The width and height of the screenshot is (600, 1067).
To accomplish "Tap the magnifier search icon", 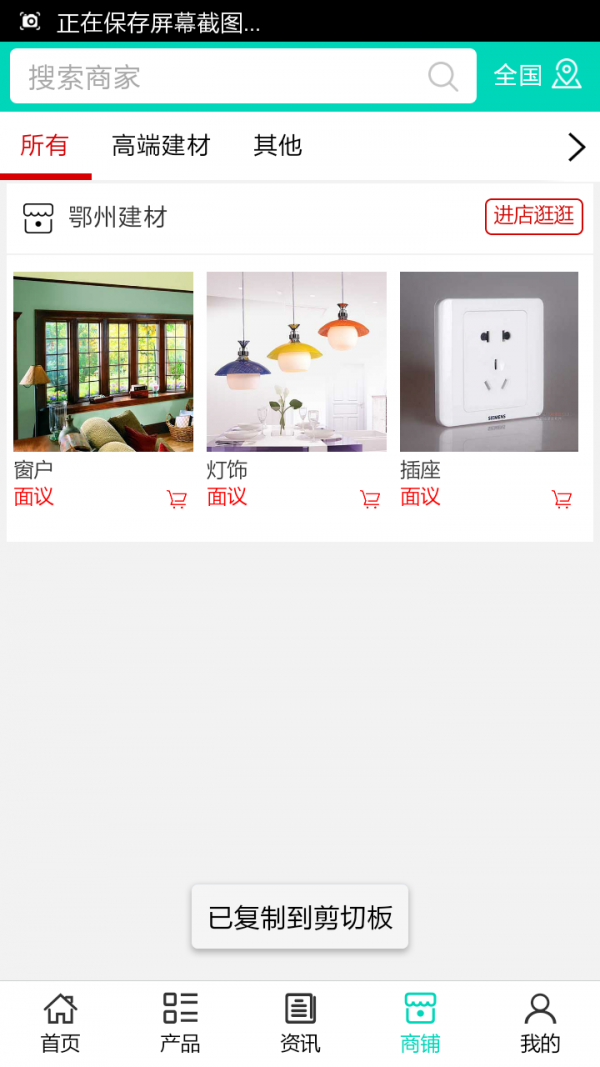I will 443,77.
